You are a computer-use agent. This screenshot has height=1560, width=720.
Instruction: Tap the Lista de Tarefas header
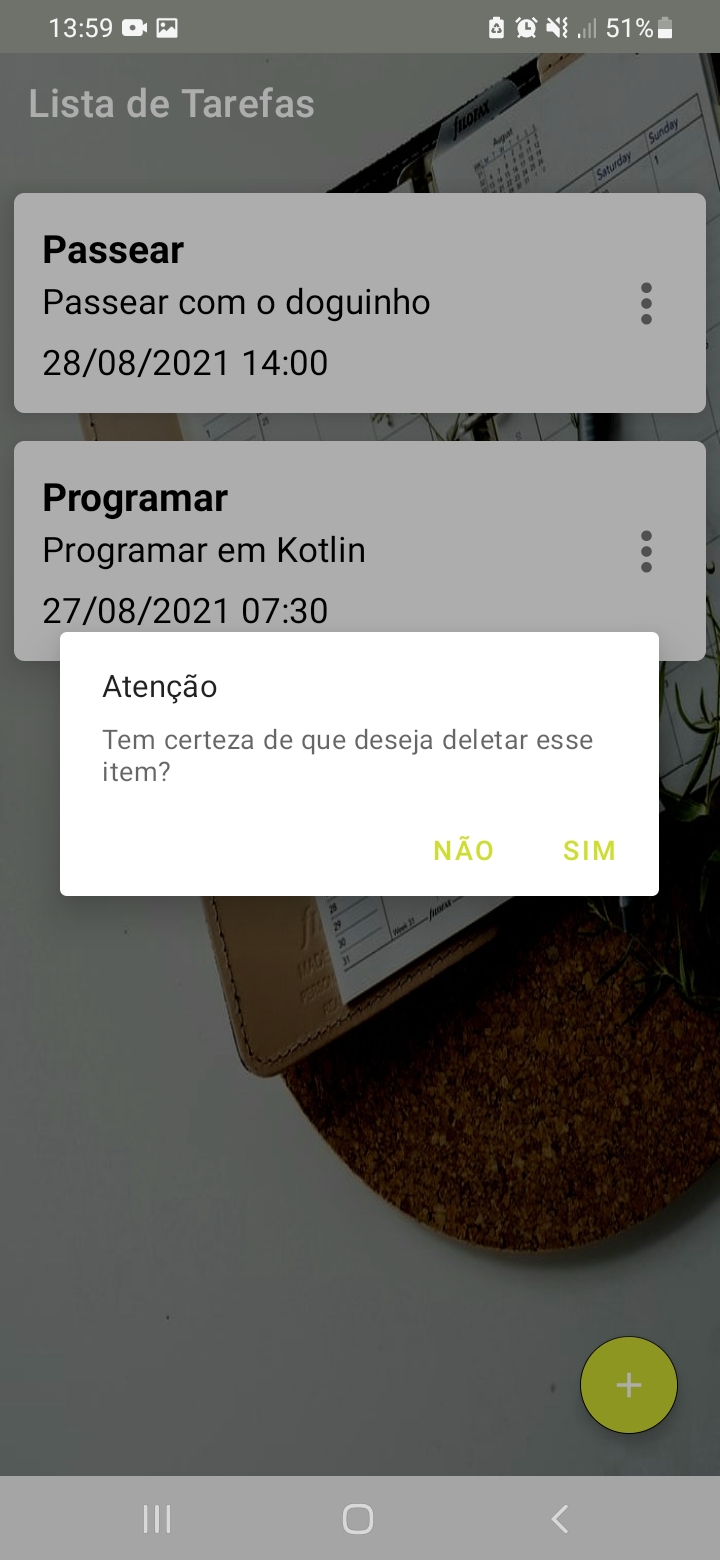pyautogui.click(x=172, y=102)
